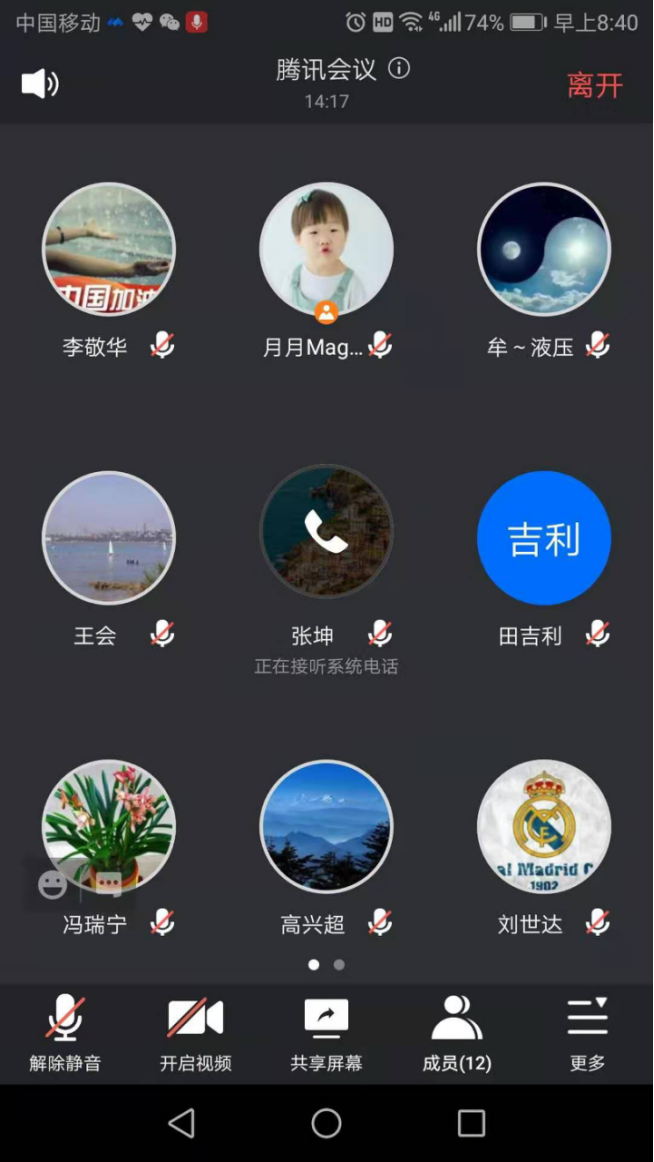
Task: Unmute microphone via 解除静音
Action: tap(65, 1035)
